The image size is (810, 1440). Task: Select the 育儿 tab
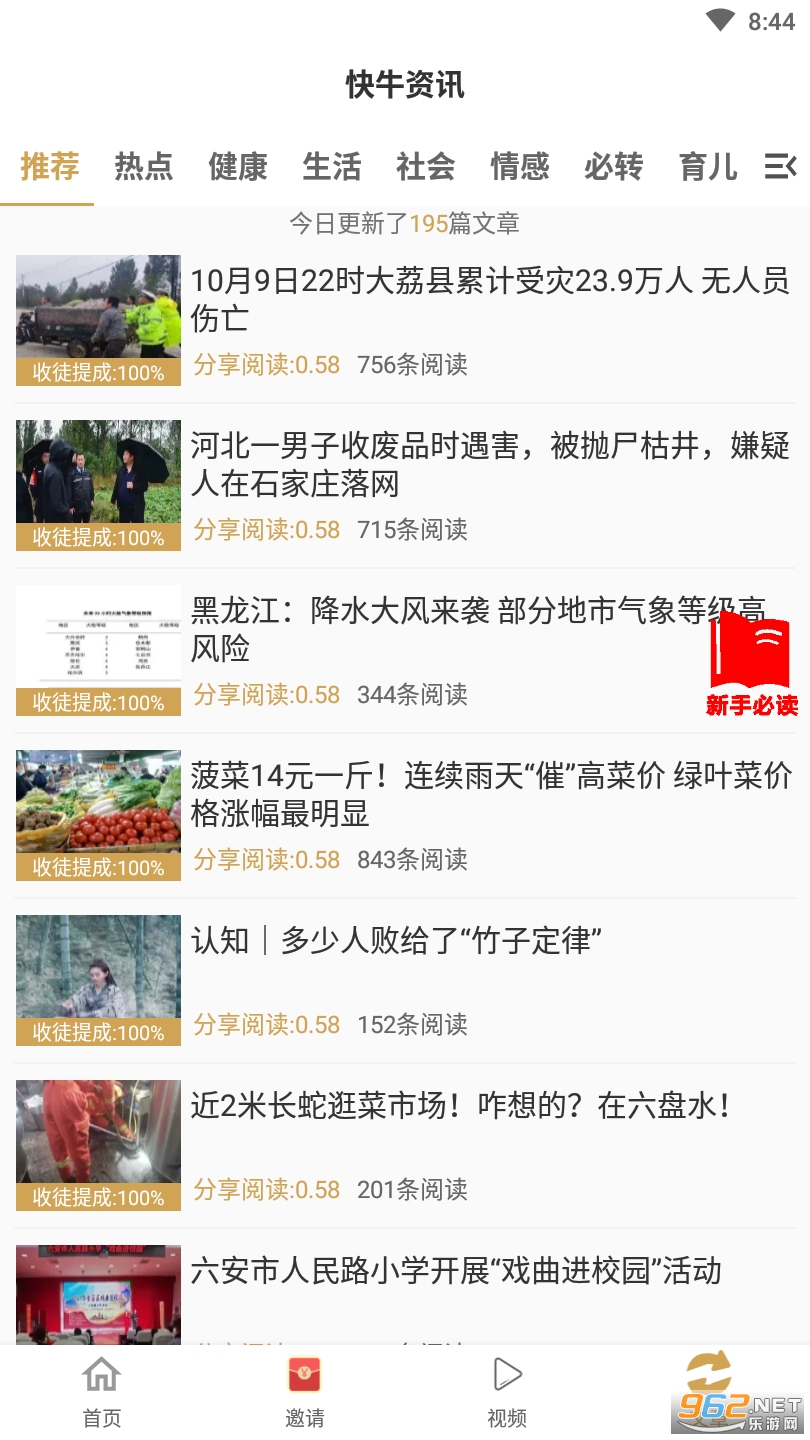[708, 166]
